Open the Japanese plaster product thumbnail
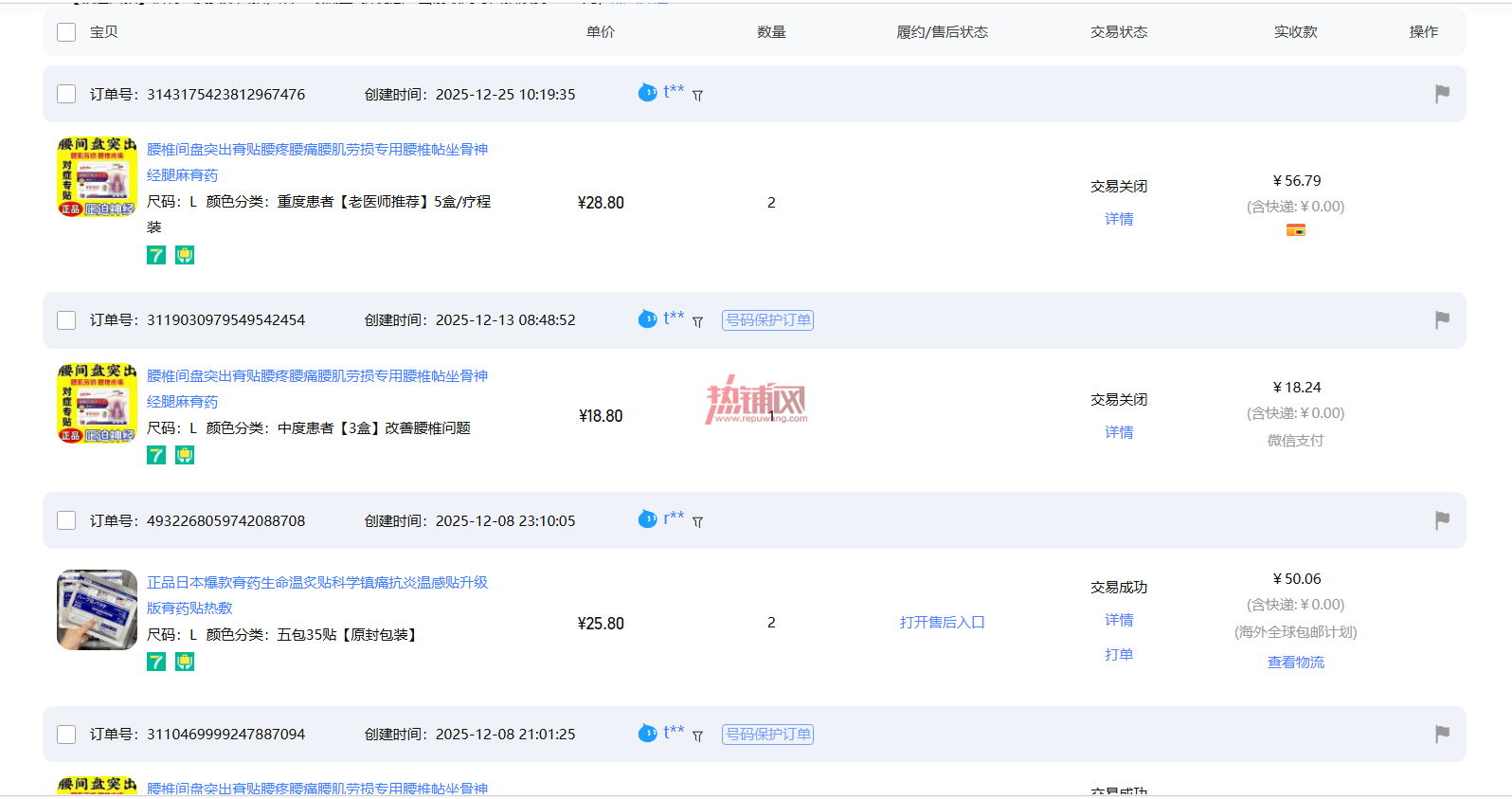 (97, 609)
